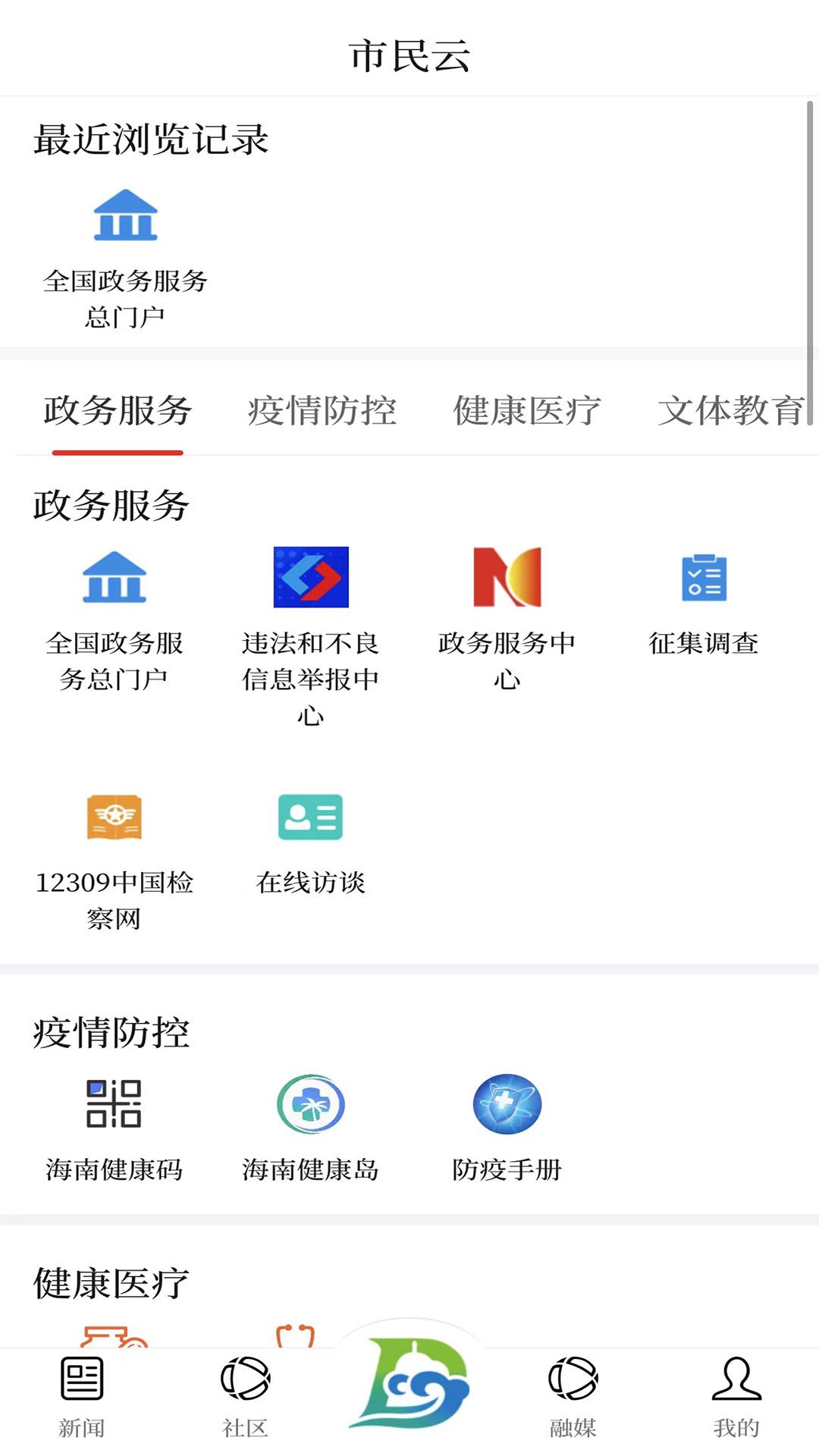Go to the 社区 tab

coord(245,1397)
